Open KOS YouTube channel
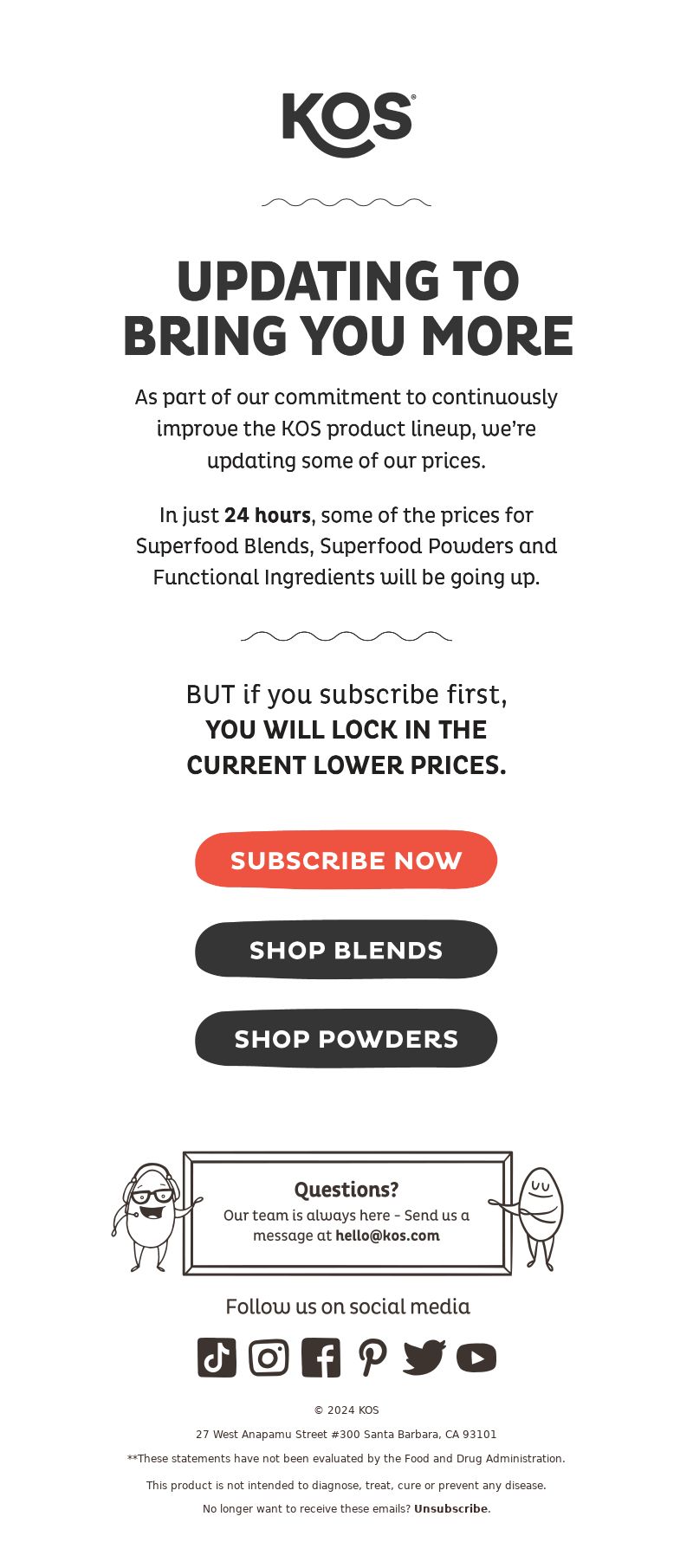The image size is (693, 1568). tap(476, 1357)
